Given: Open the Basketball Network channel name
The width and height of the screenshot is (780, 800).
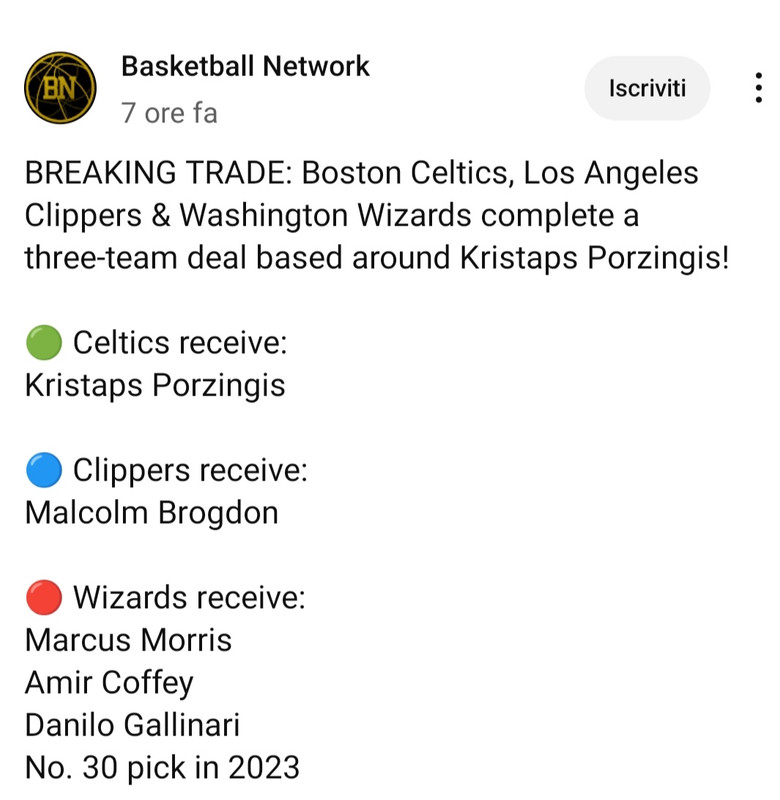Looking at the screenshot, I should [245, 66].
